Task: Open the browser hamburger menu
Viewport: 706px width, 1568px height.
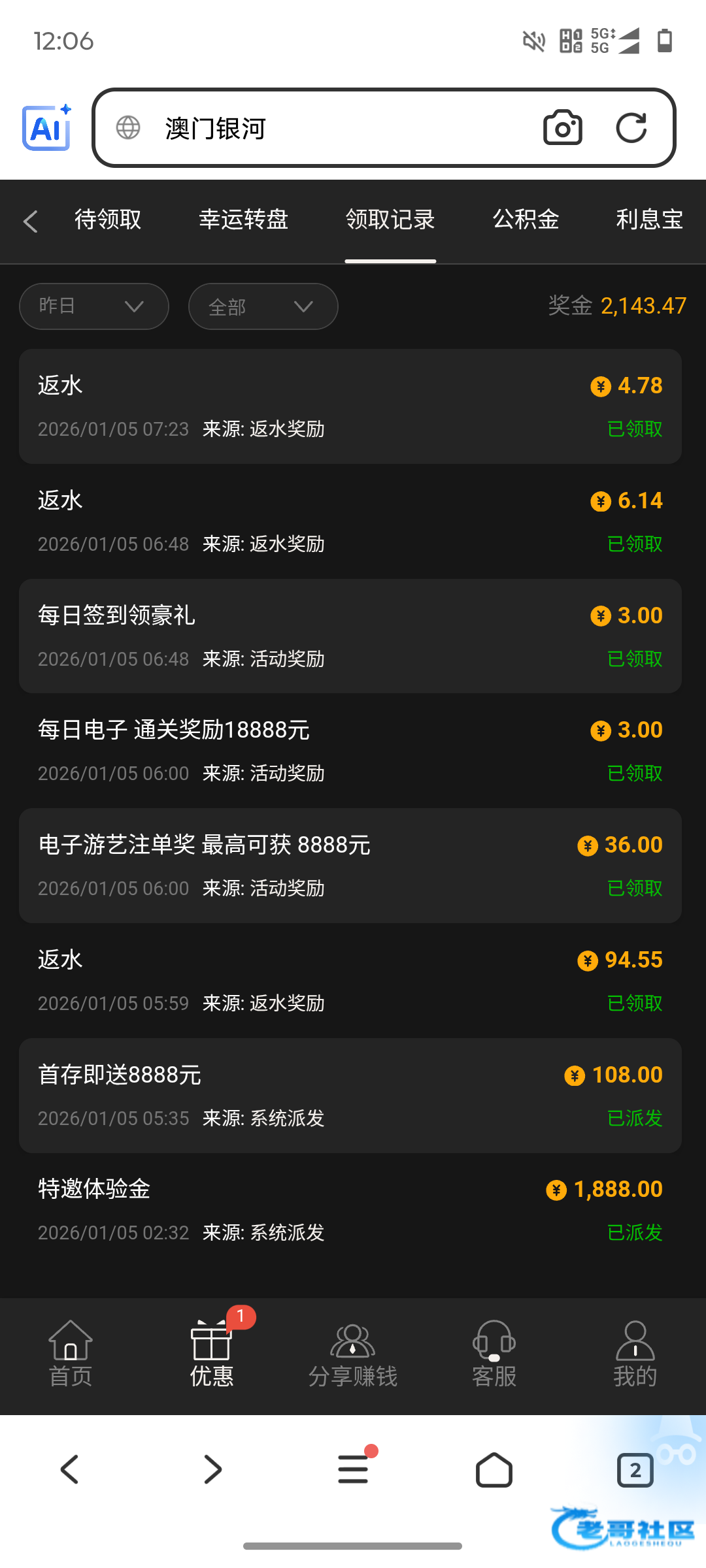Action: tap(354, 1470)
